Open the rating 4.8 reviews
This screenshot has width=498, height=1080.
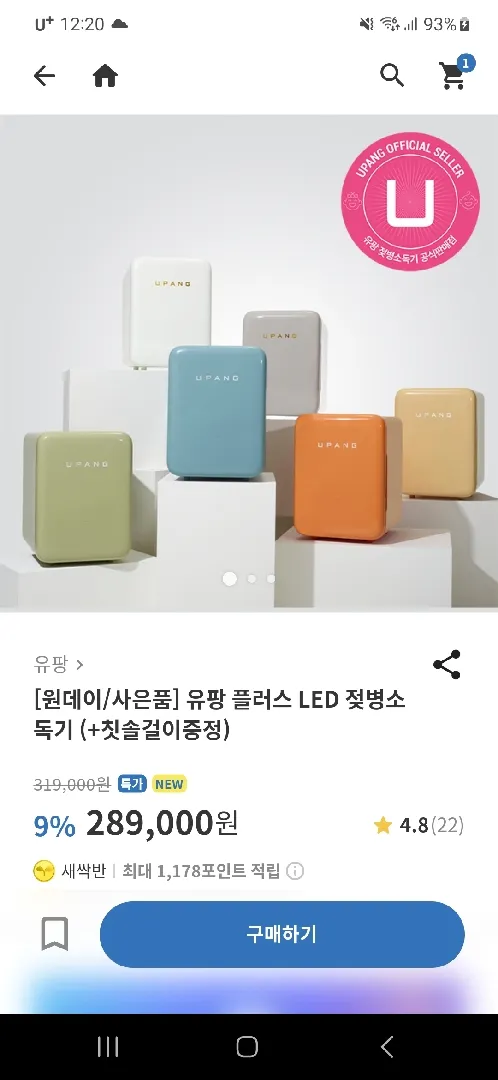click(419, 825)
